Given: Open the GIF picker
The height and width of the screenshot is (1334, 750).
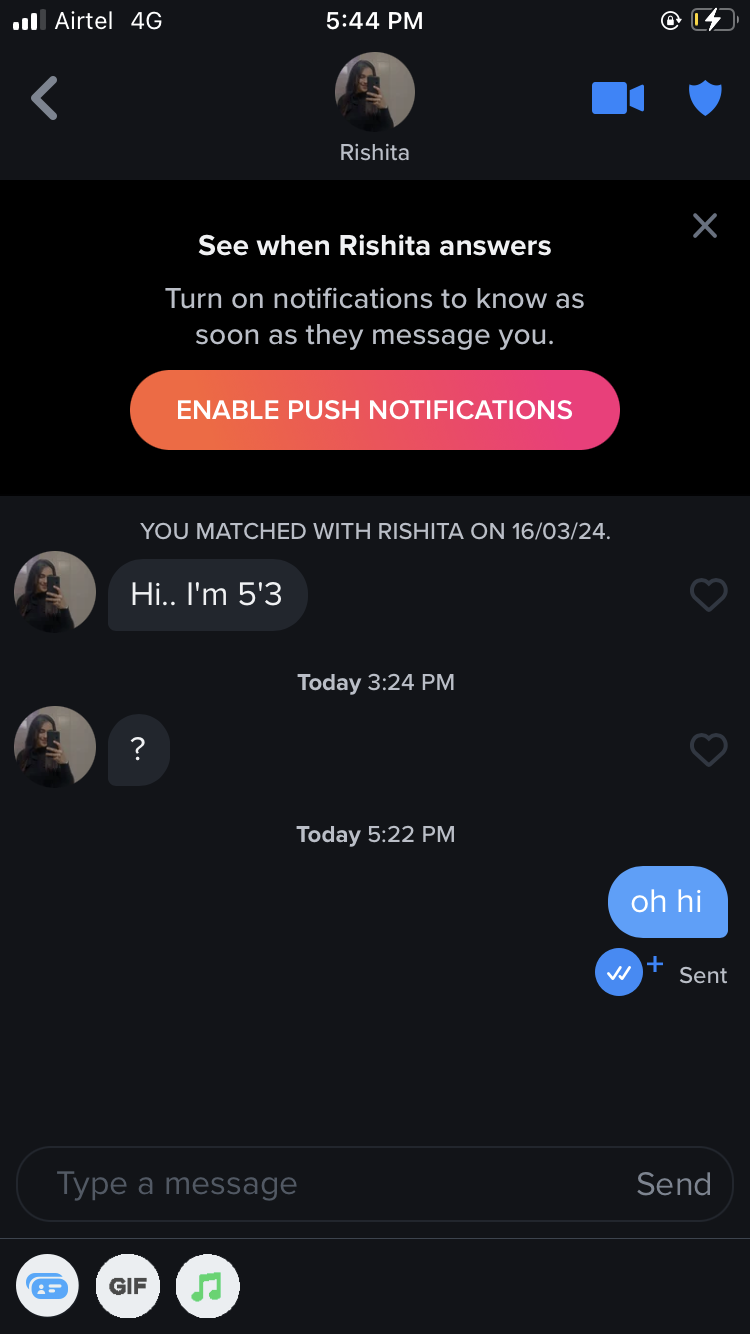Looking at the screenshot, I should coord(128,1286).
